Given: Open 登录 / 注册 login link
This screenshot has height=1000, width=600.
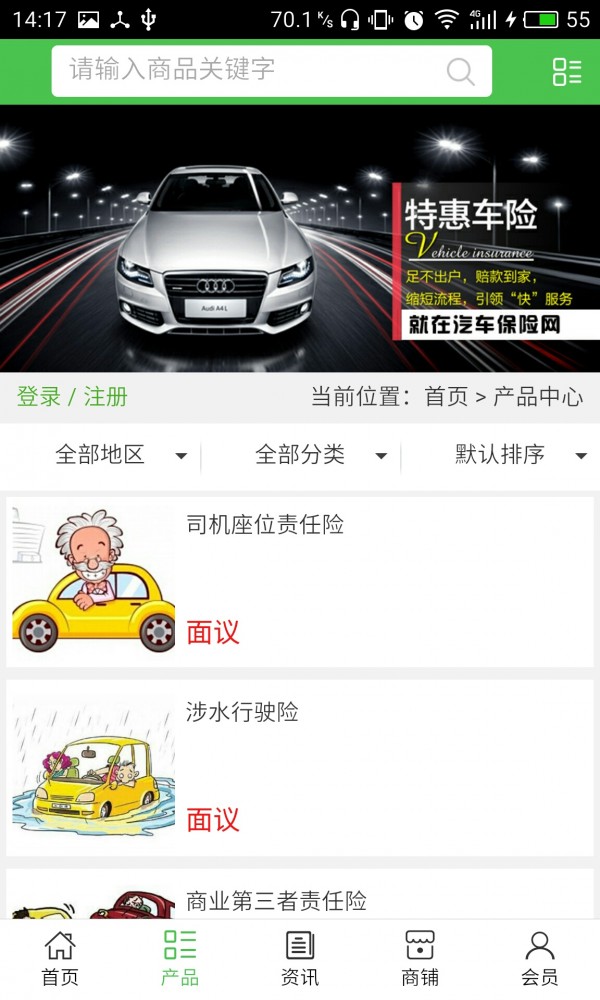Looking at the screenshot, I should click(x=72, y=397).
